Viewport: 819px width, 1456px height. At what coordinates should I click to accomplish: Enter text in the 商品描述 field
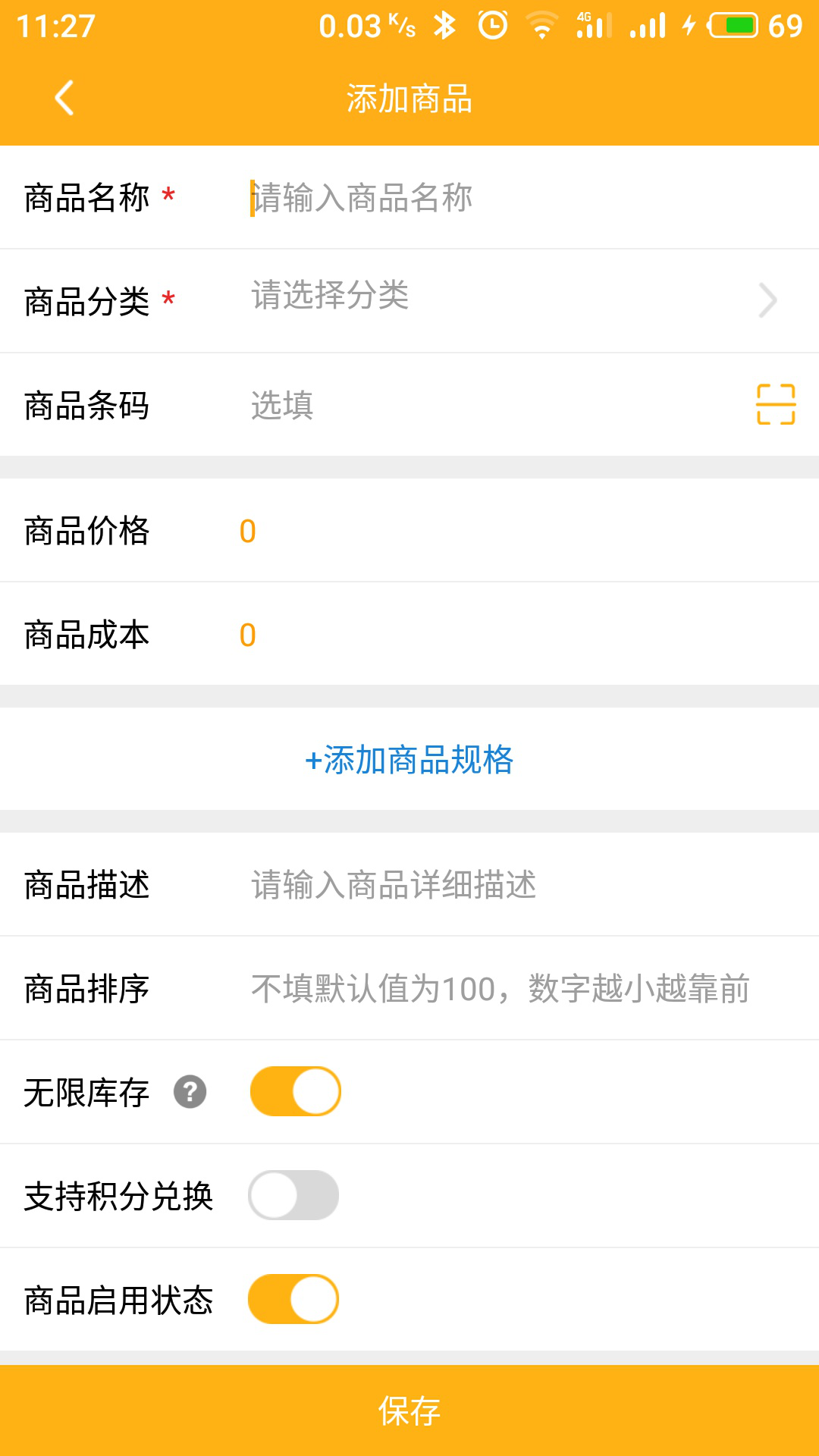click(x=523, y=885)
